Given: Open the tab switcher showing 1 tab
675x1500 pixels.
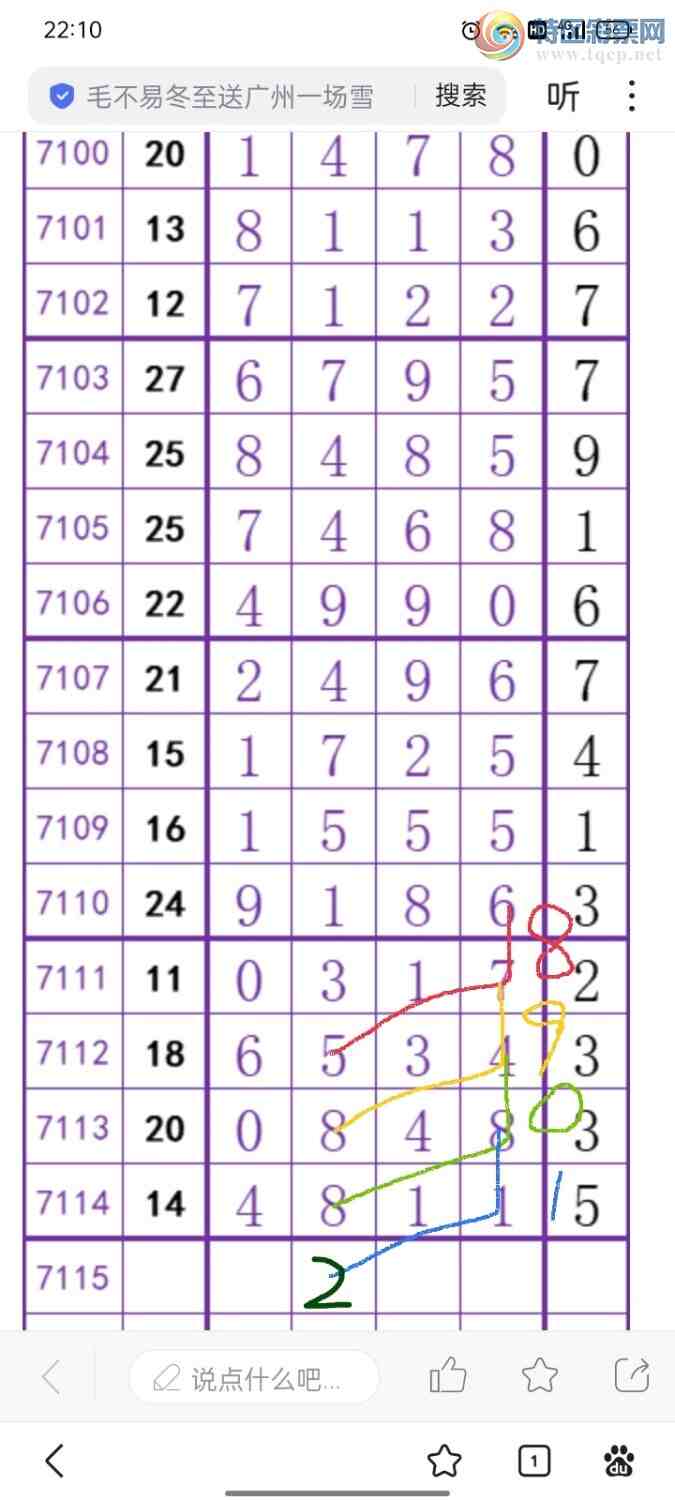Looking at the screenshot, I should pyautogui.click(x=534, y=1461).
